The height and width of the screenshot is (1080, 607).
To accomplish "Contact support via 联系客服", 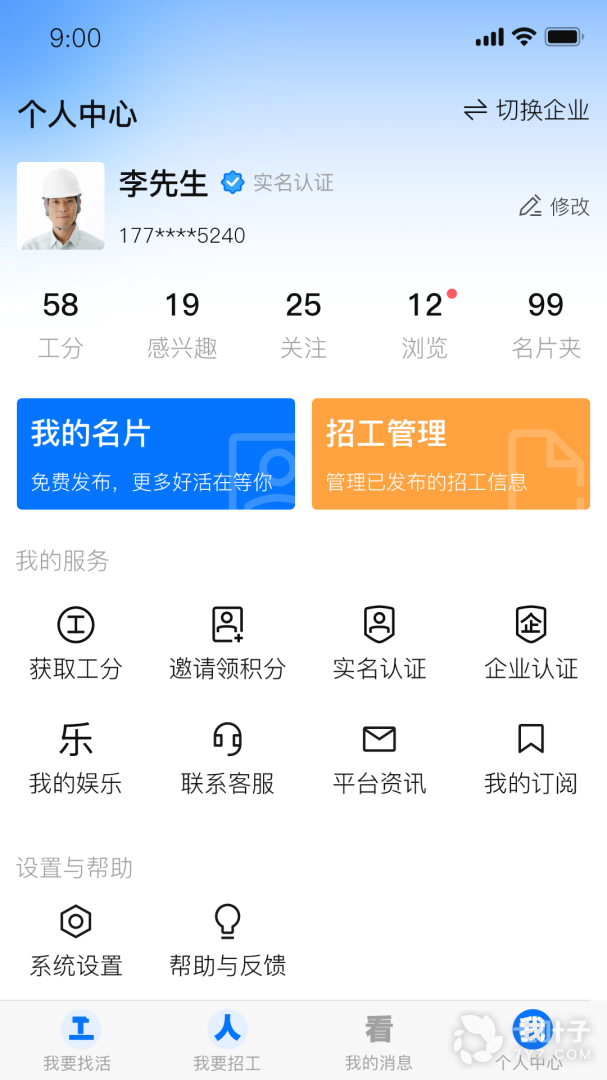I will tap(228, 759).
